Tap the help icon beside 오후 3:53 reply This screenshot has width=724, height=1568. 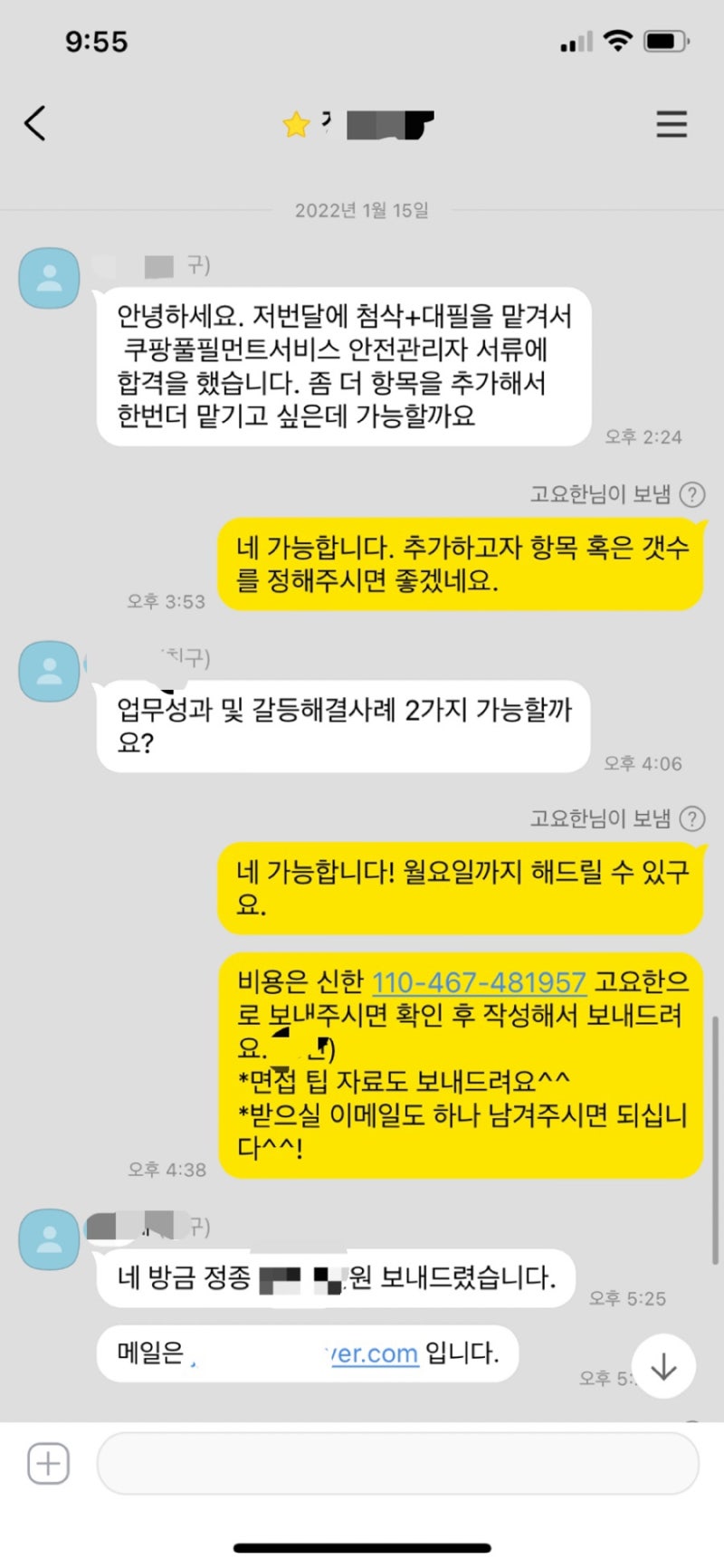[x=692, y=494]
